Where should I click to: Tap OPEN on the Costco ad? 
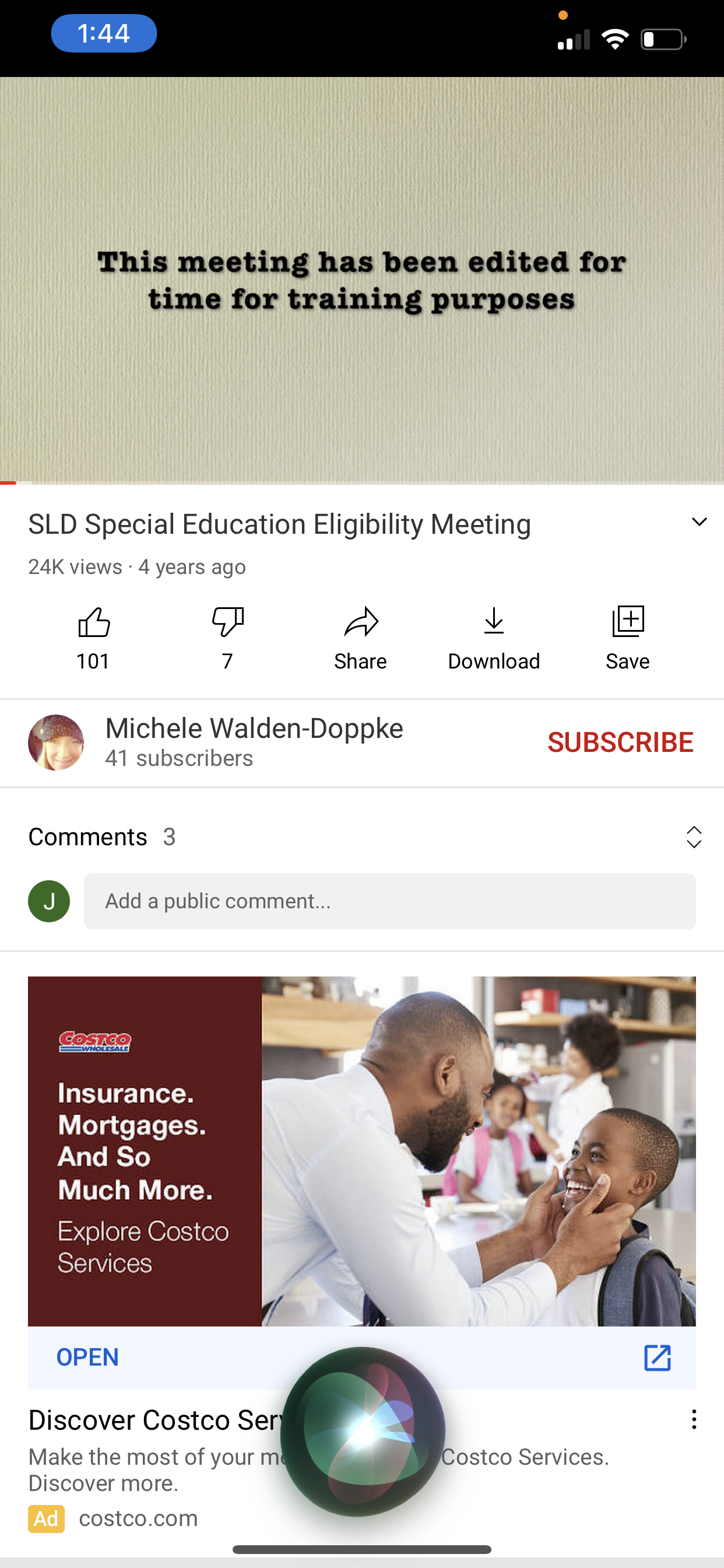(87, 1357)
